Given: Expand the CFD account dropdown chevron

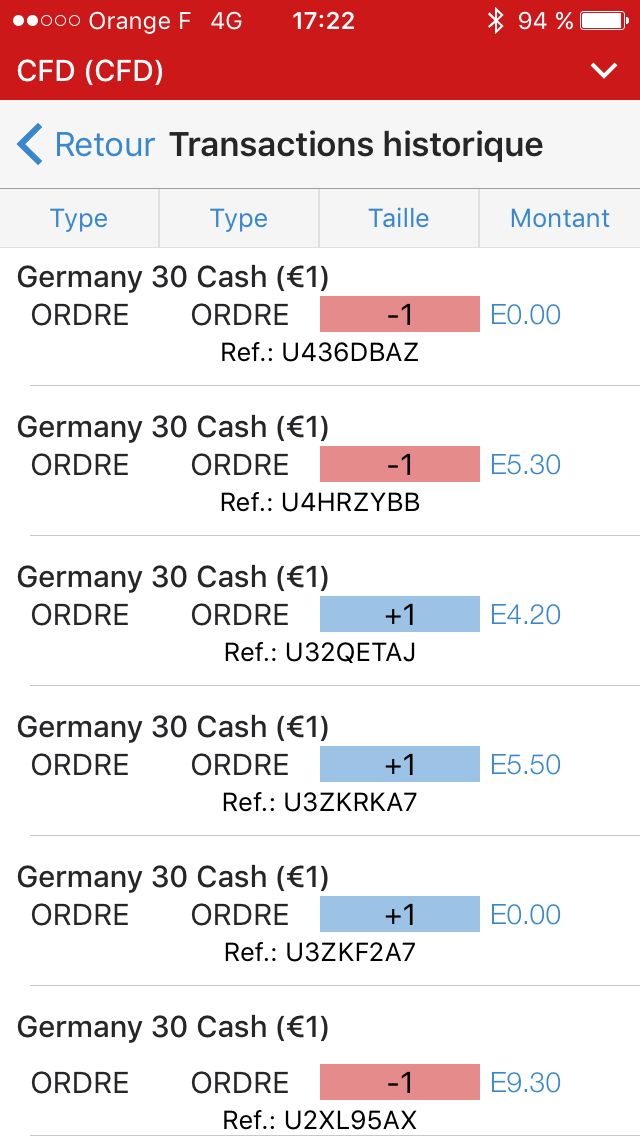Looking at the screenshot, I should [x=604, y=71].
